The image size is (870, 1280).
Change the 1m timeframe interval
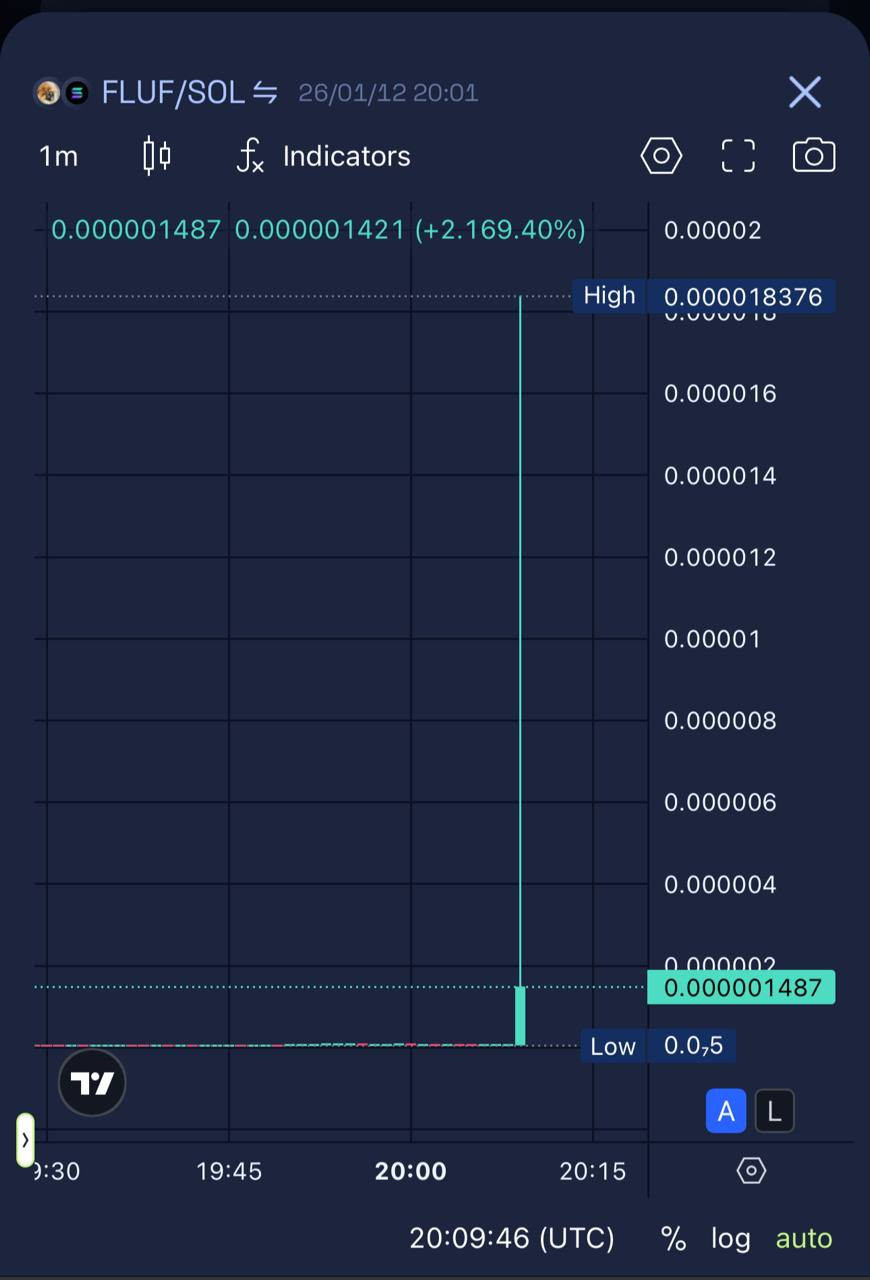point(59,156)
